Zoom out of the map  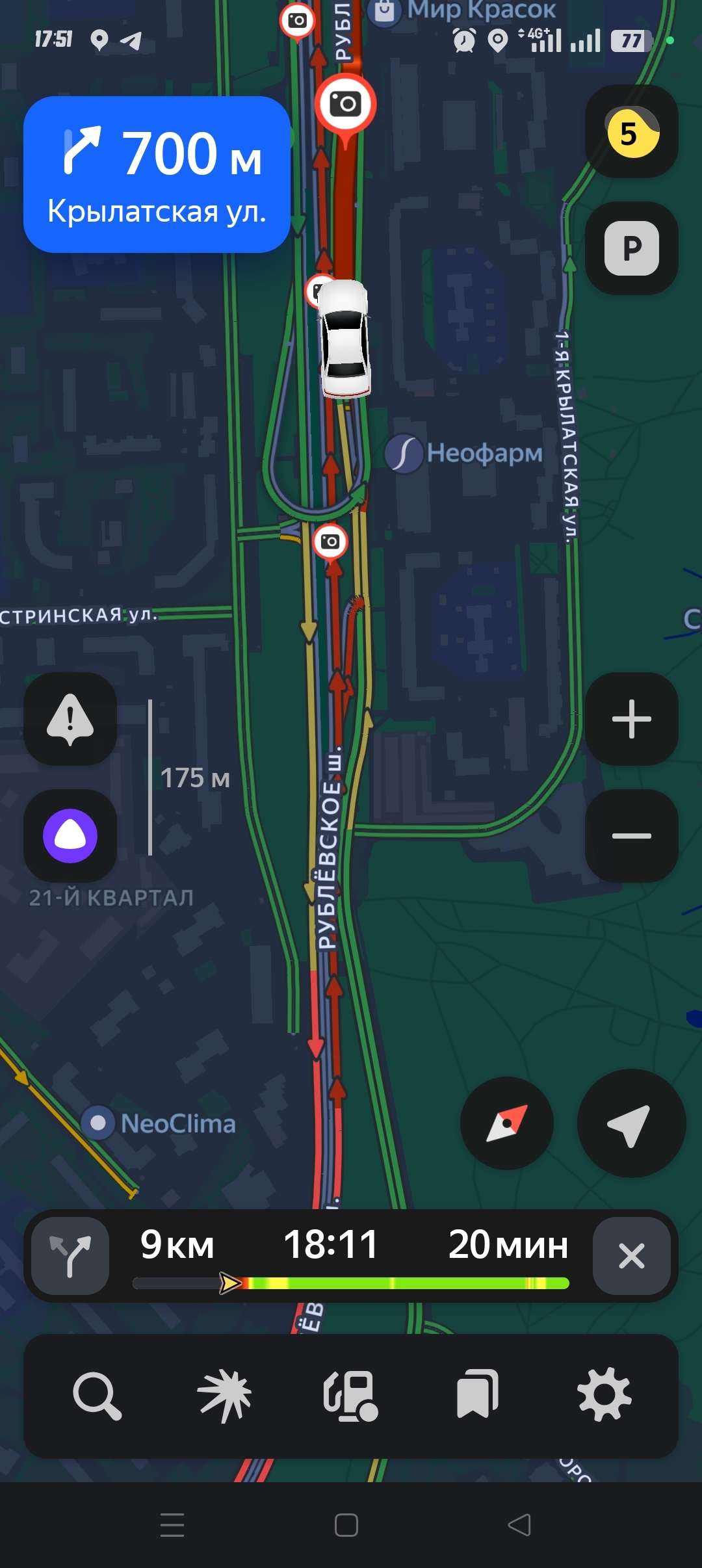click(632, 836)
